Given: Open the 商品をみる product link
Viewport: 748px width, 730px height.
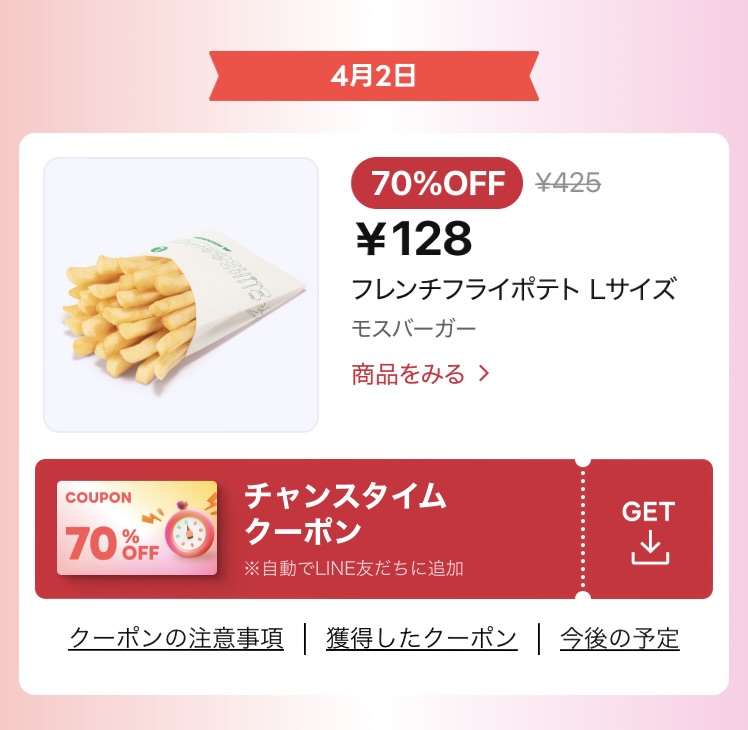Looking at the screenshot, I should (420, 374).
